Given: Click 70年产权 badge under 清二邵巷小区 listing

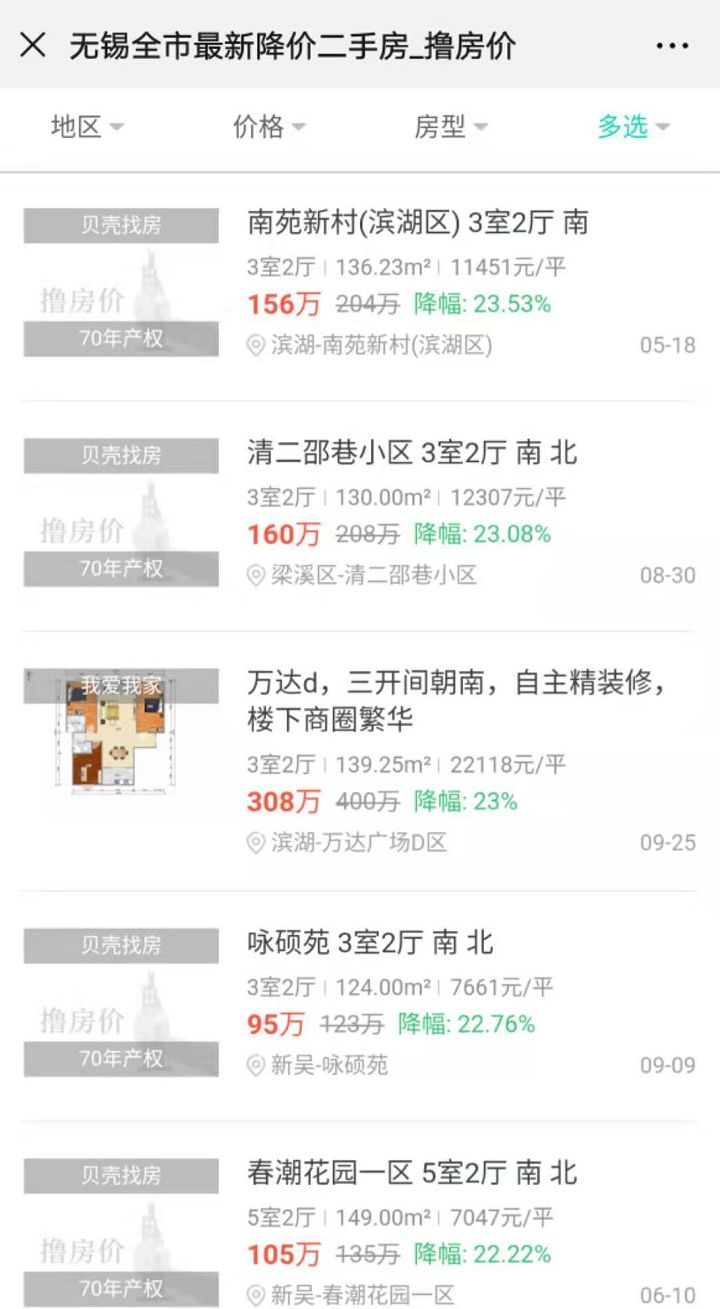Looking at the screenshot, I should 120,569.
